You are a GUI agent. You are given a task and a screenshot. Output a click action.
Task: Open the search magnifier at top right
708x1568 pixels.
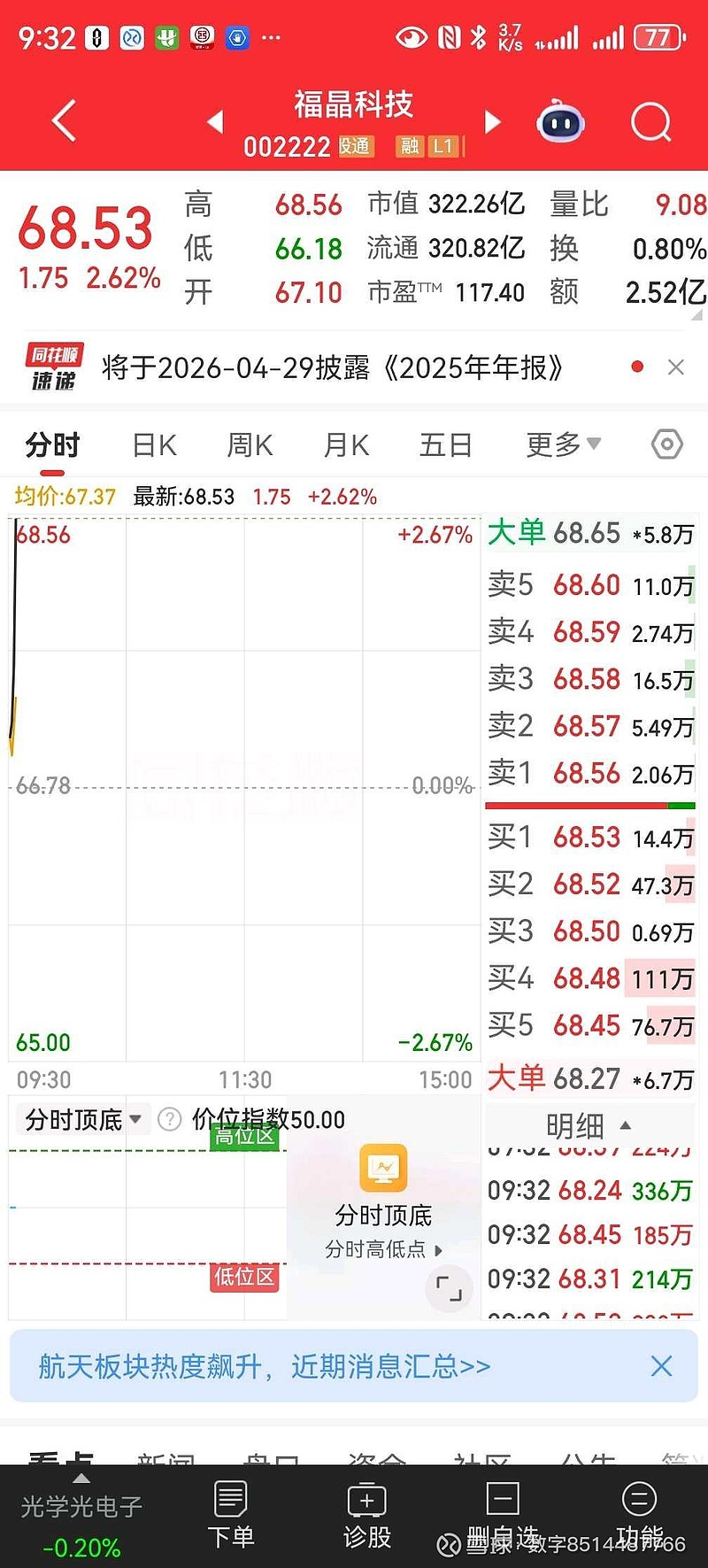coord(650,121)
